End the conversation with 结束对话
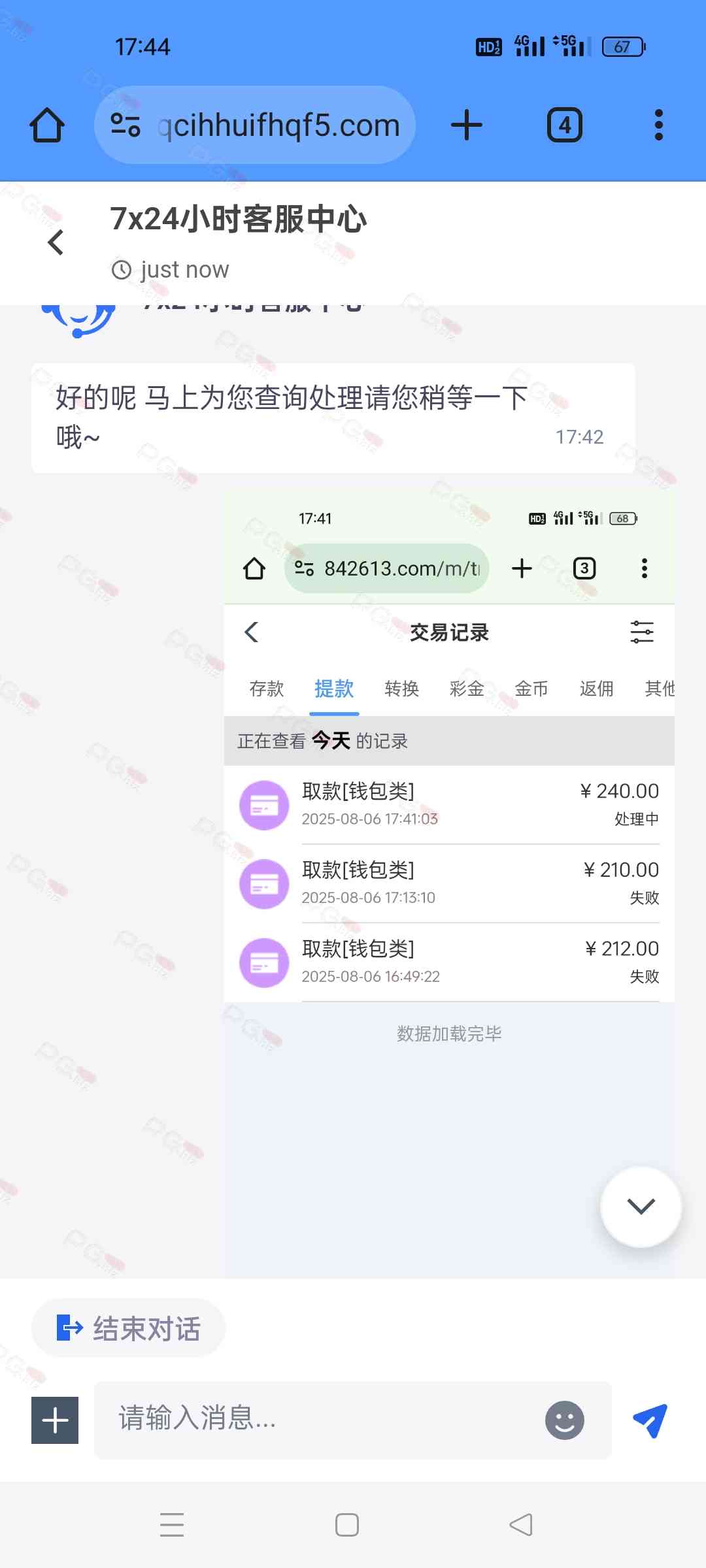The image size is (706, 1568). click(129, 1328)
